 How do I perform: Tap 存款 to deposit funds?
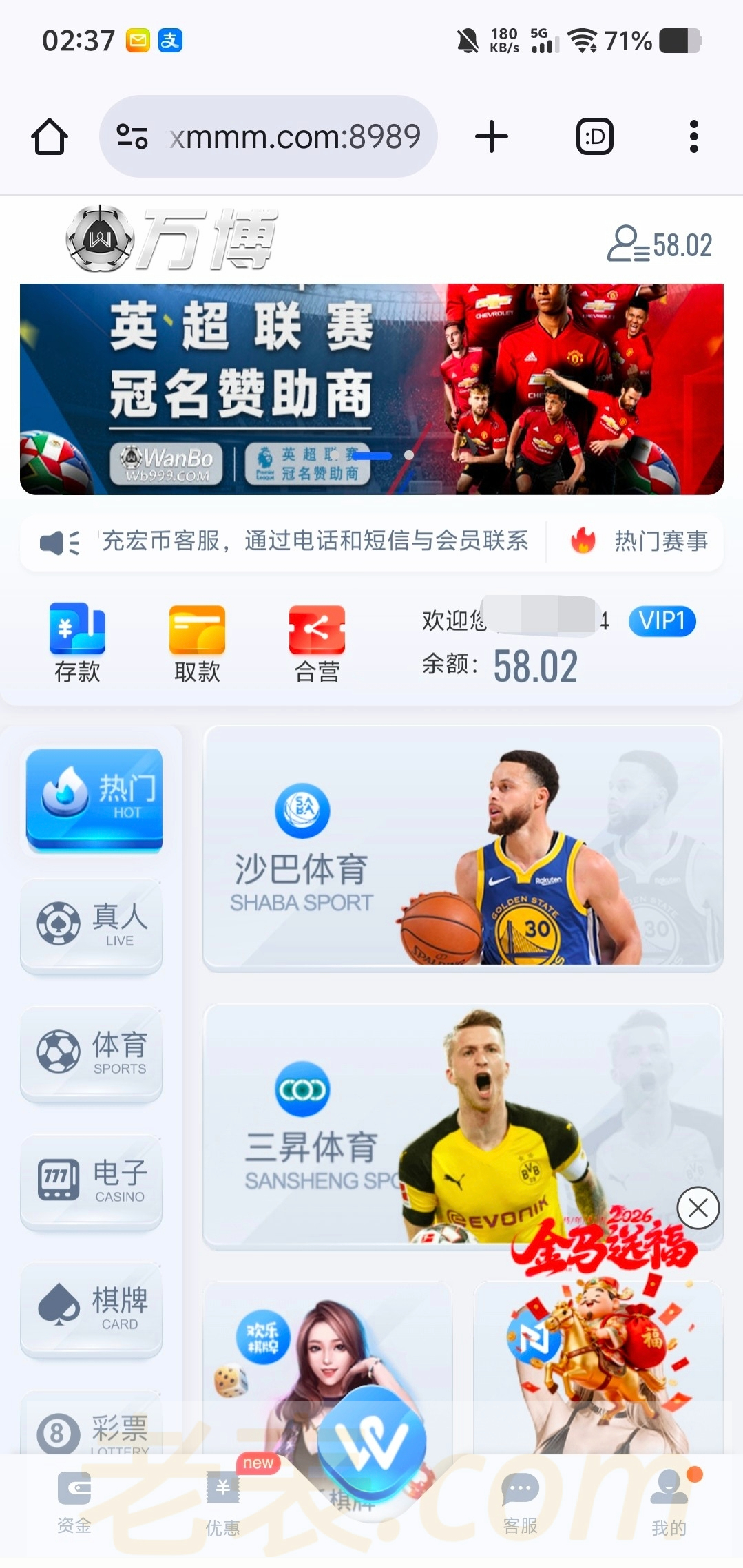[x=77, y=643]
